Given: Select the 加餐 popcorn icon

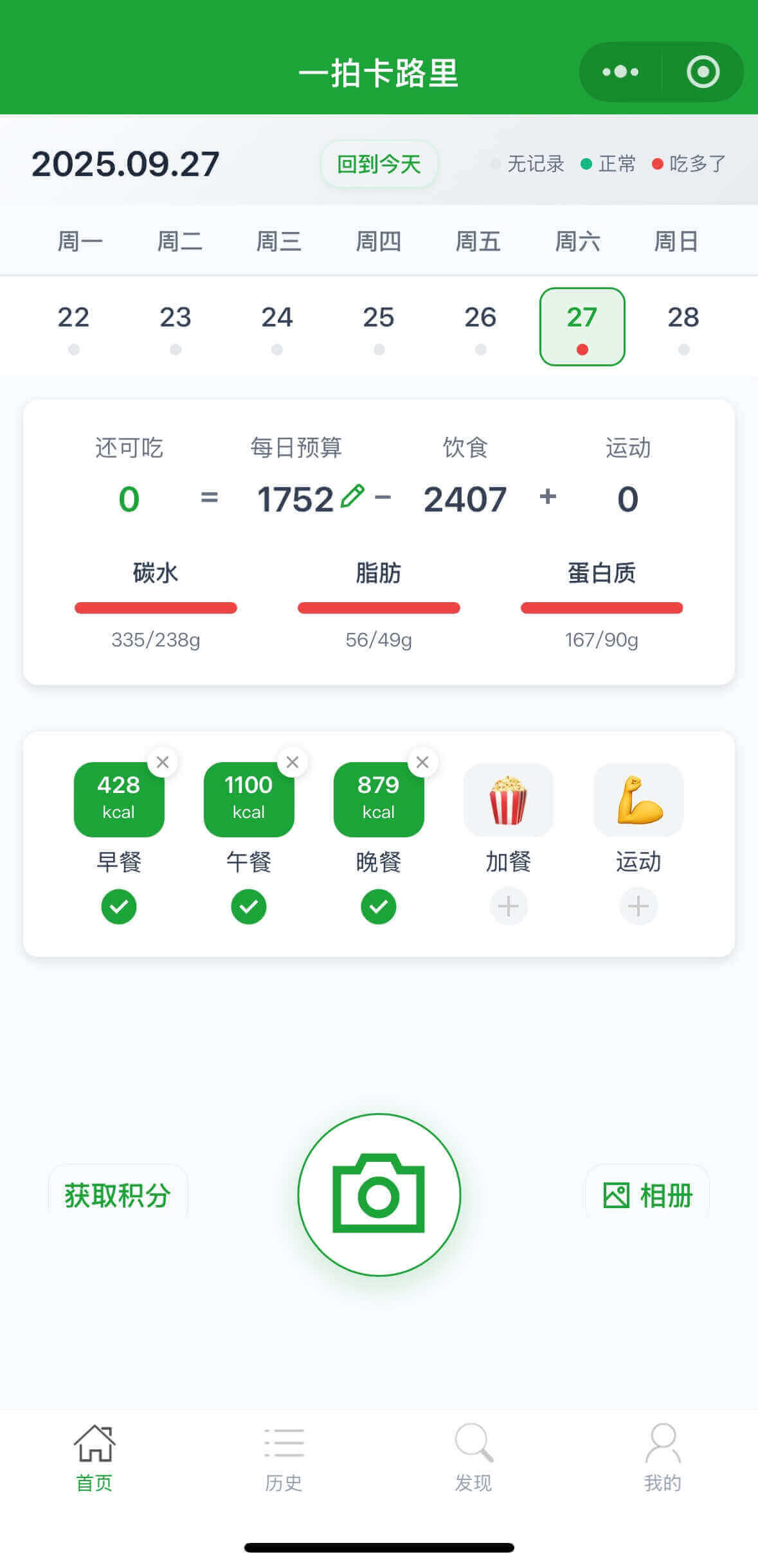Looking at the screenshot, I should tap(508, 799).
